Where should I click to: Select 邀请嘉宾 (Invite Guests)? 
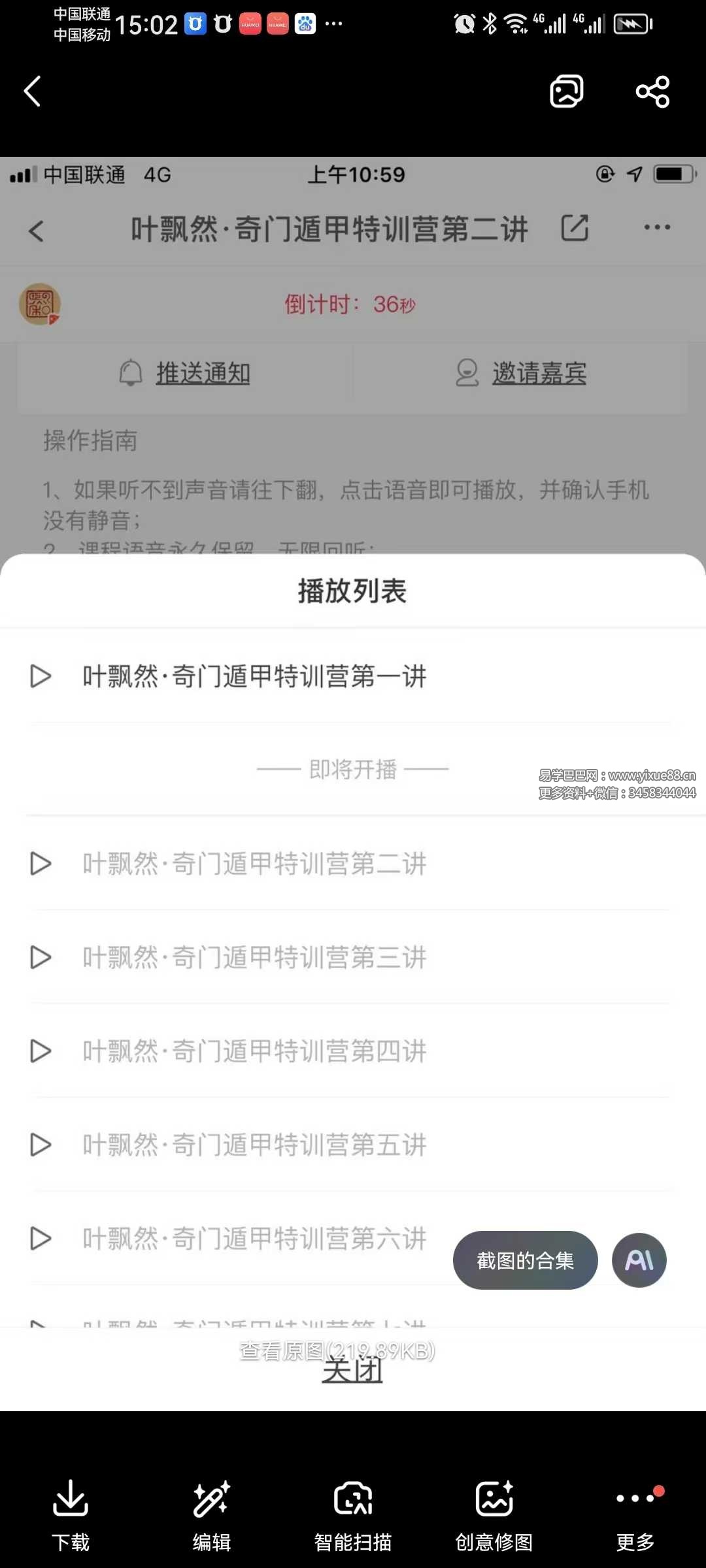(x=539, y=371)
